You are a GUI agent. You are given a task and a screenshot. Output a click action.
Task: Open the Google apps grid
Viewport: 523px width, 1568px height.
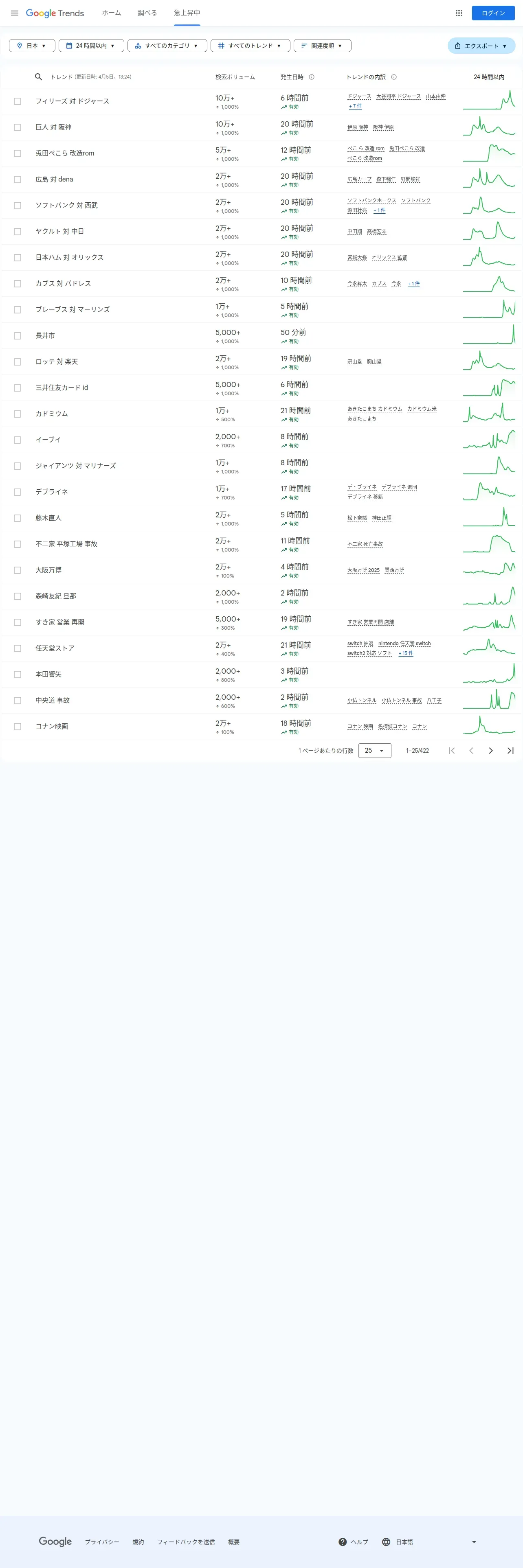[x=459, y=13]
